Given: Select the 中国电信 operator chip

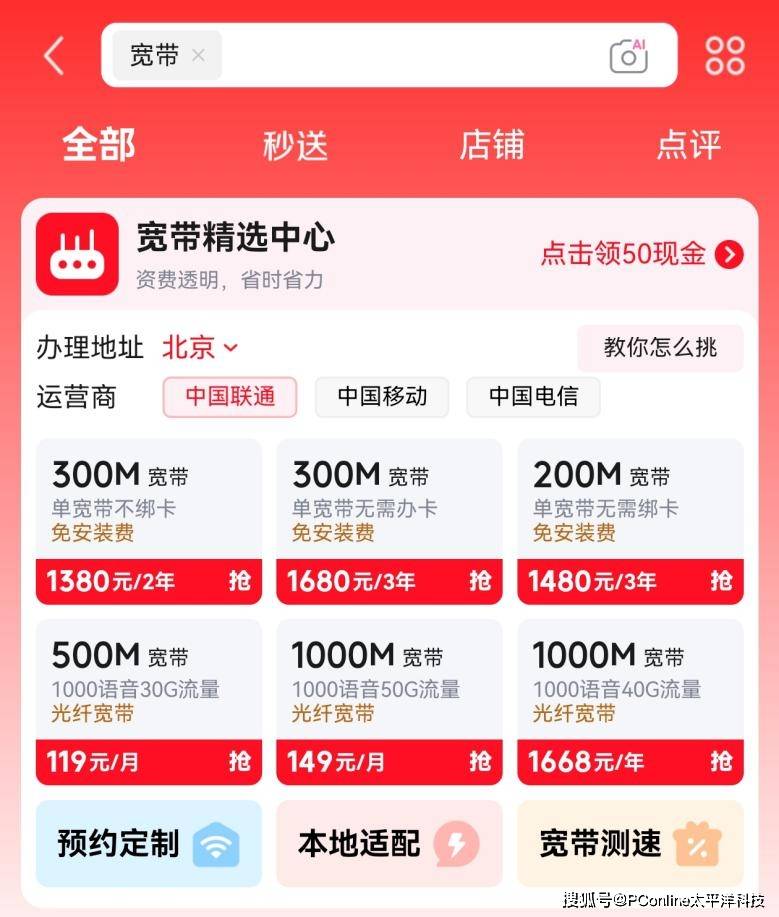Looking at the screenshot, I should [533, 397].
